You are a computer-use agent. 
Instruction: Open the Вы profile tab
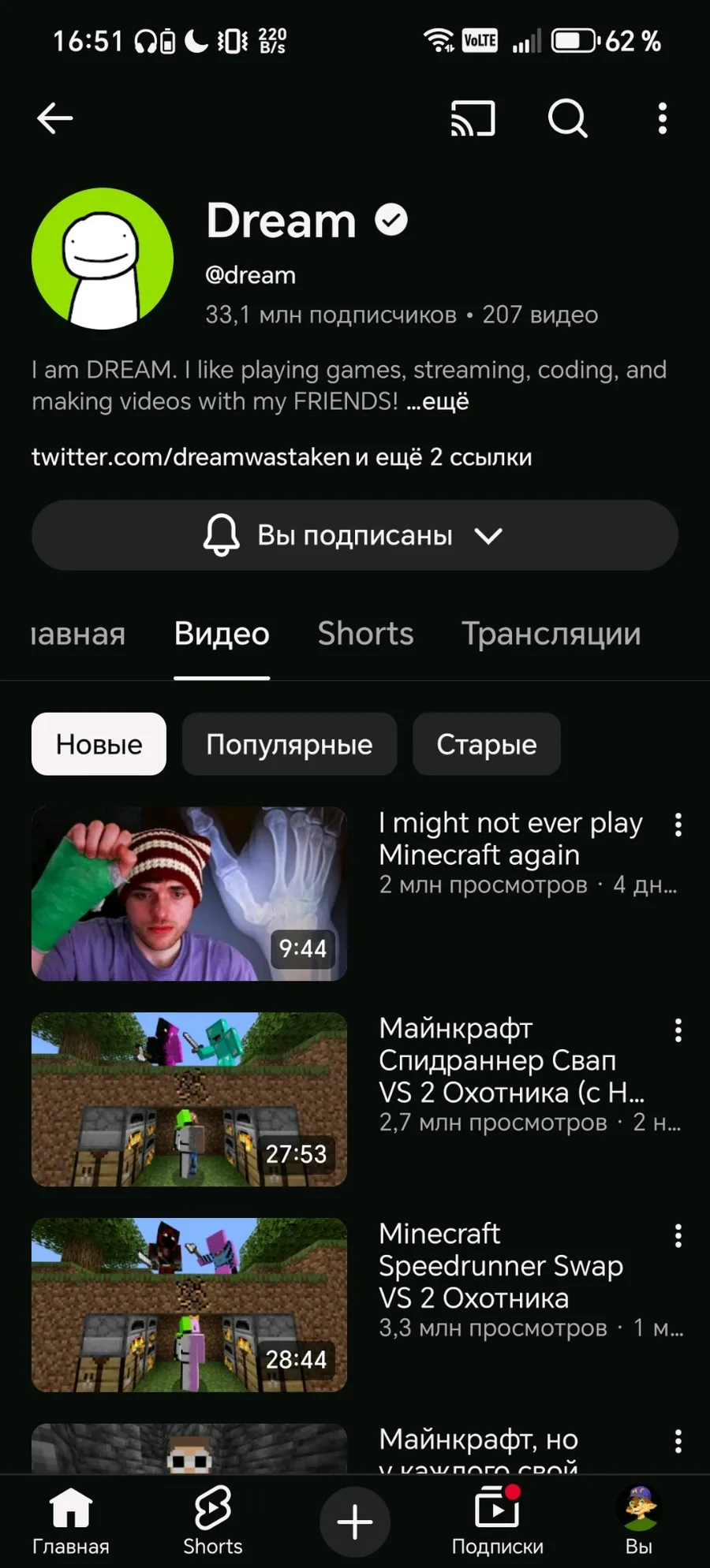pos(638,1521)
